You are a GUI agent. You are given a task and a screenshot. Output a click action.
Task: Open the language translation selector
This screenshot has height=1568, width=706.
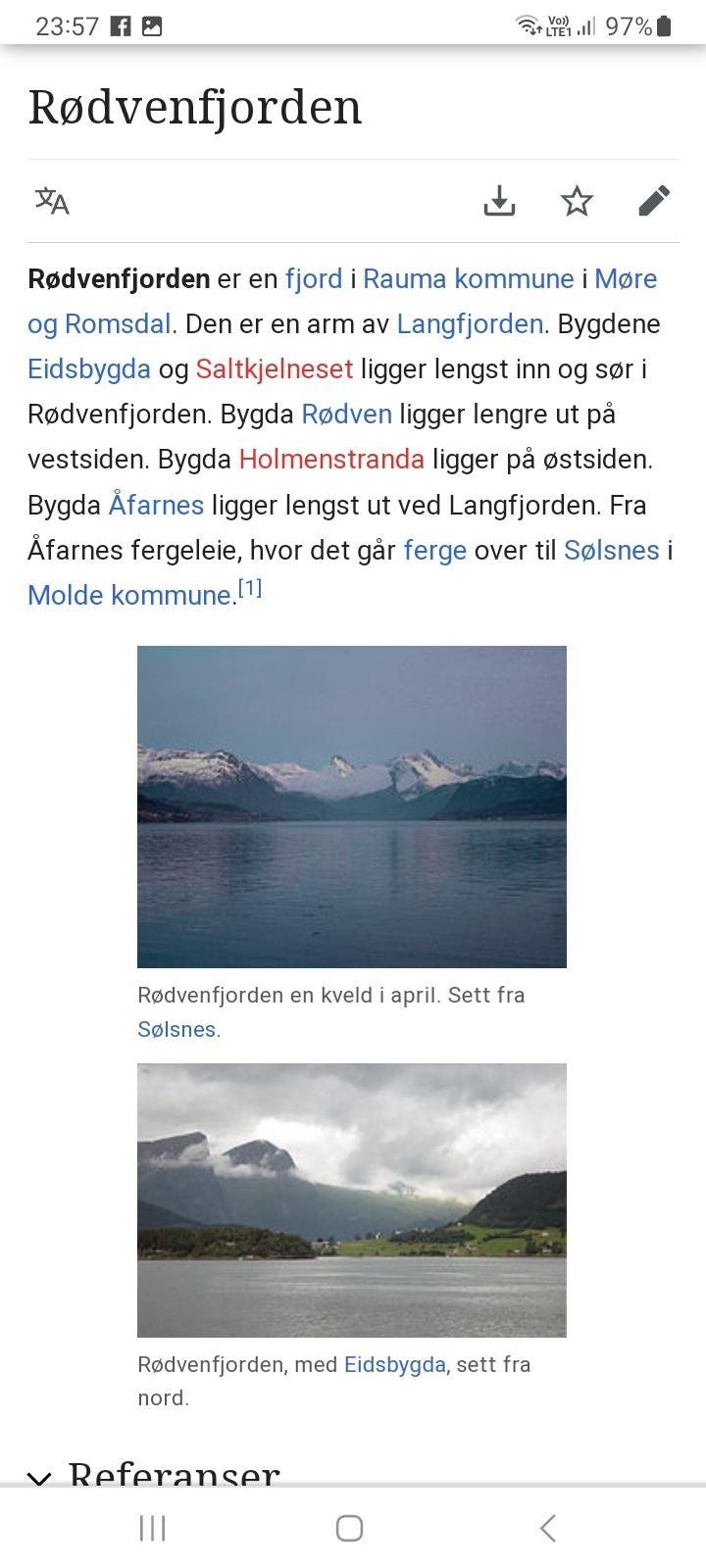tap(51, 201)
